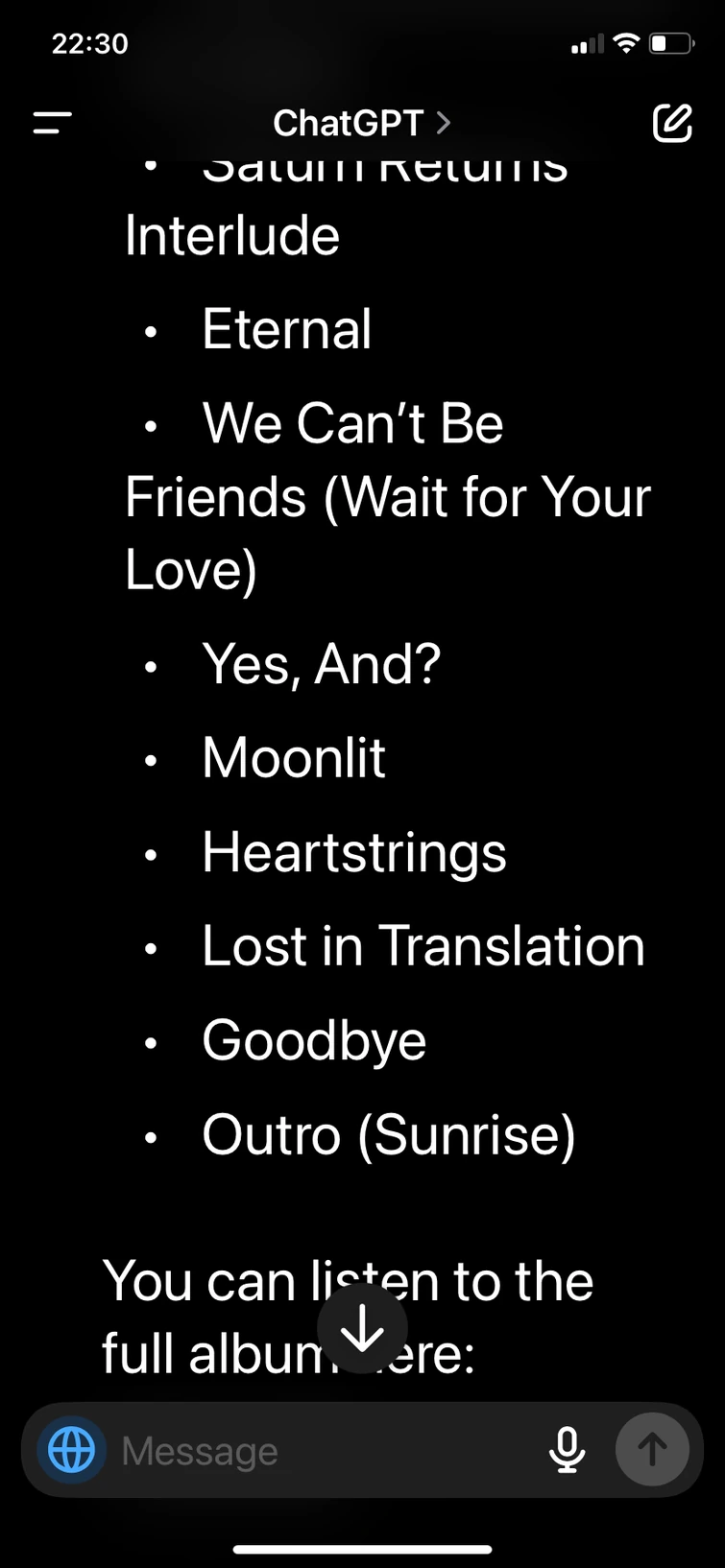Viewport: 725px width, 1568px height.
Task: Tap "We Can't Be Friends" in the list
Action: point(351,423)
